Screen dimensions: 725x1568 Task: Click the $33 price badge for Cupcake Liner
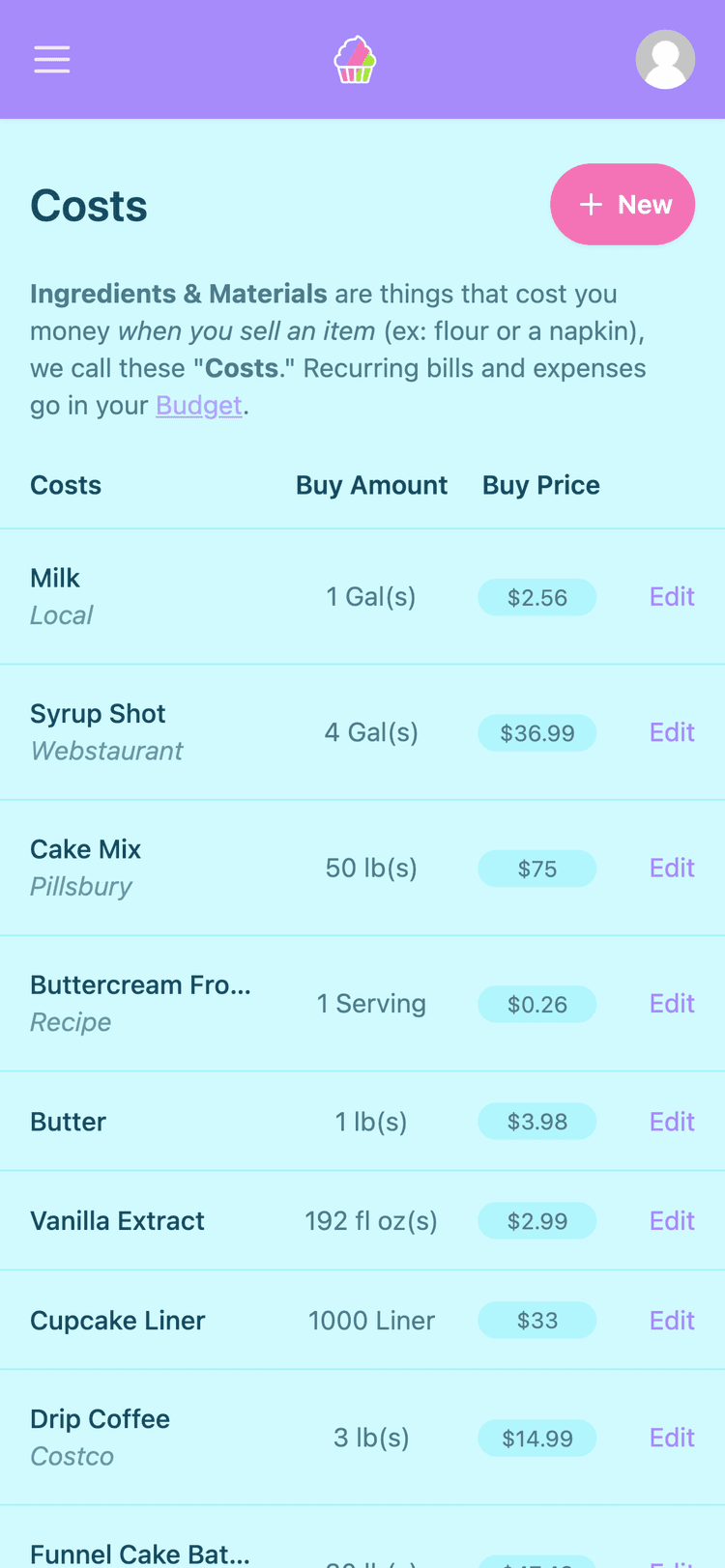point(537,1320)
